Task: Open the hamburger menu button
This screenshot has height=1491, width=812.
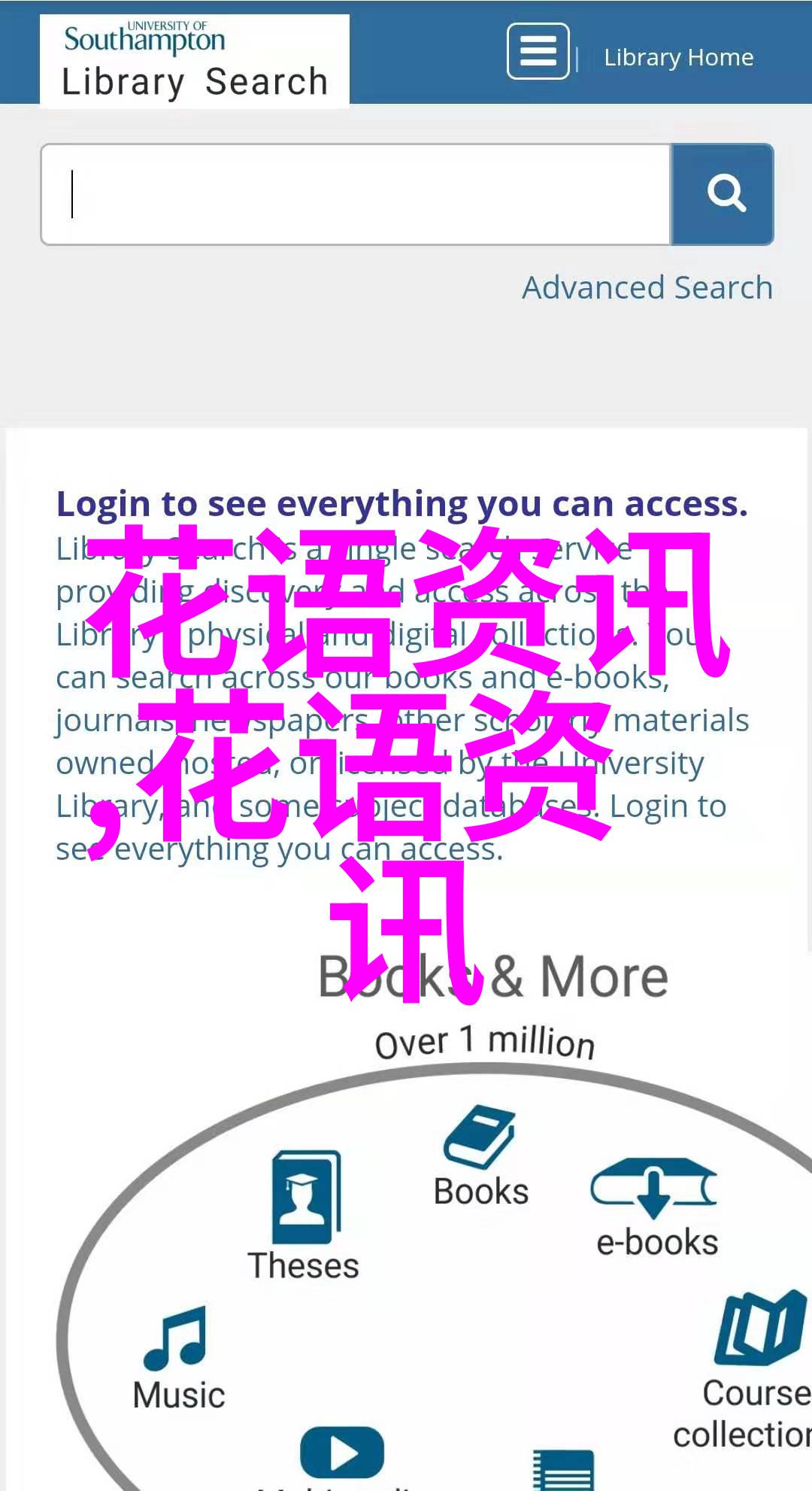Action: [x=538, y=51]
